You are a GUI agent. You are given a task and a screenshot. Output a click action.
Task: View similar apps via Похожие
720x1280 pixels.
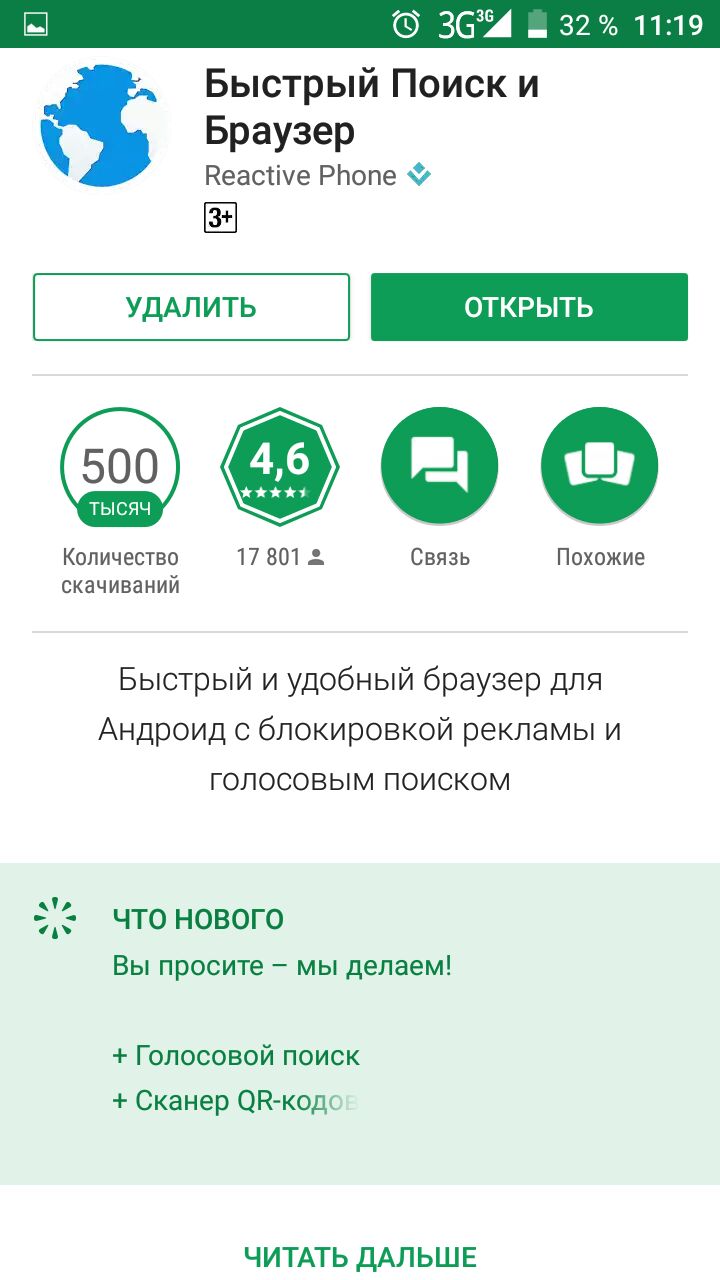(600, 467)
